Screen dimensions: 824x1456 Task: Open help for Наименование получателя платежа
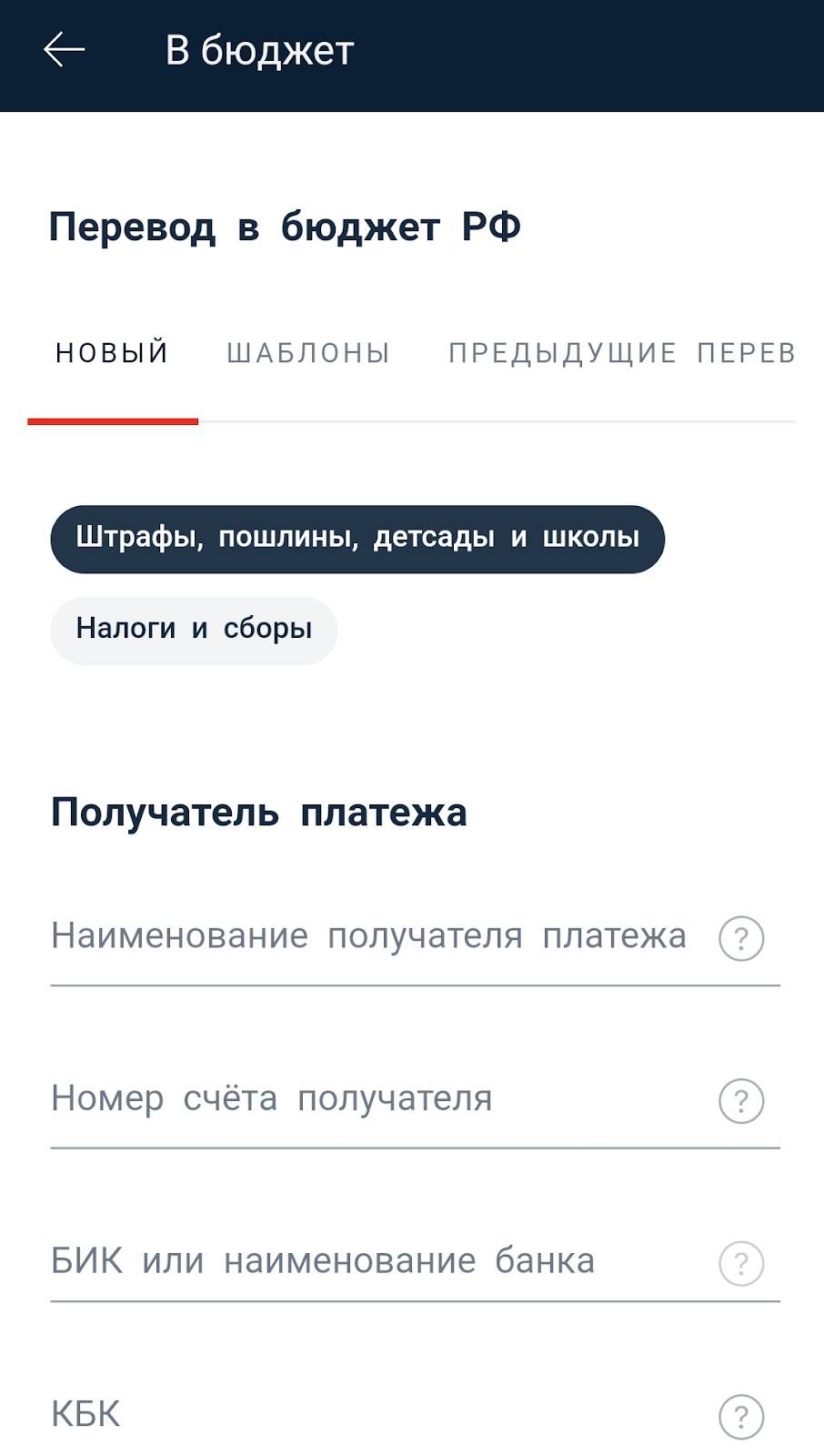click(x=741, y=938)
